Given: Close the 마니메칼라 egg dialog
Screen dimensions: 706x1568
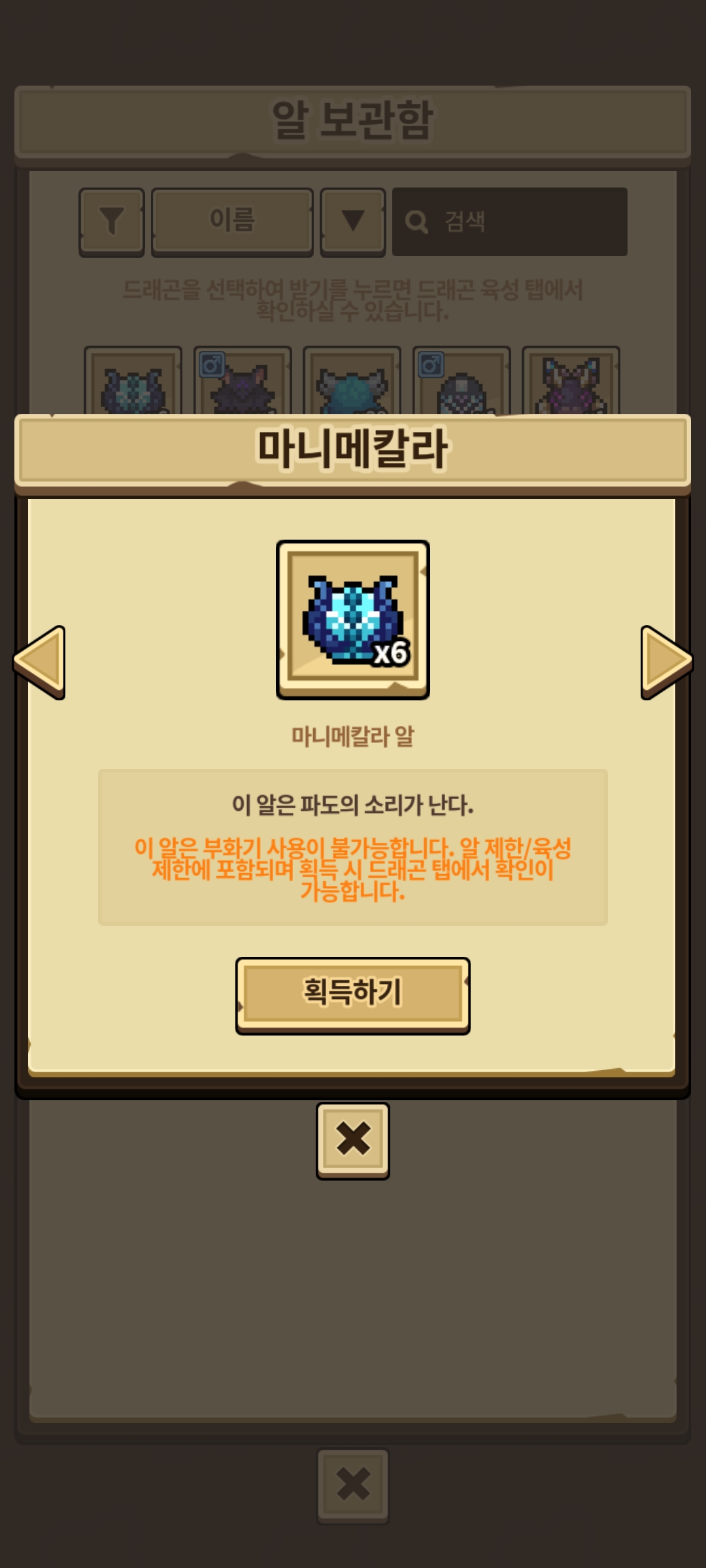Looking at the screenshot, I should [353, 1141].
